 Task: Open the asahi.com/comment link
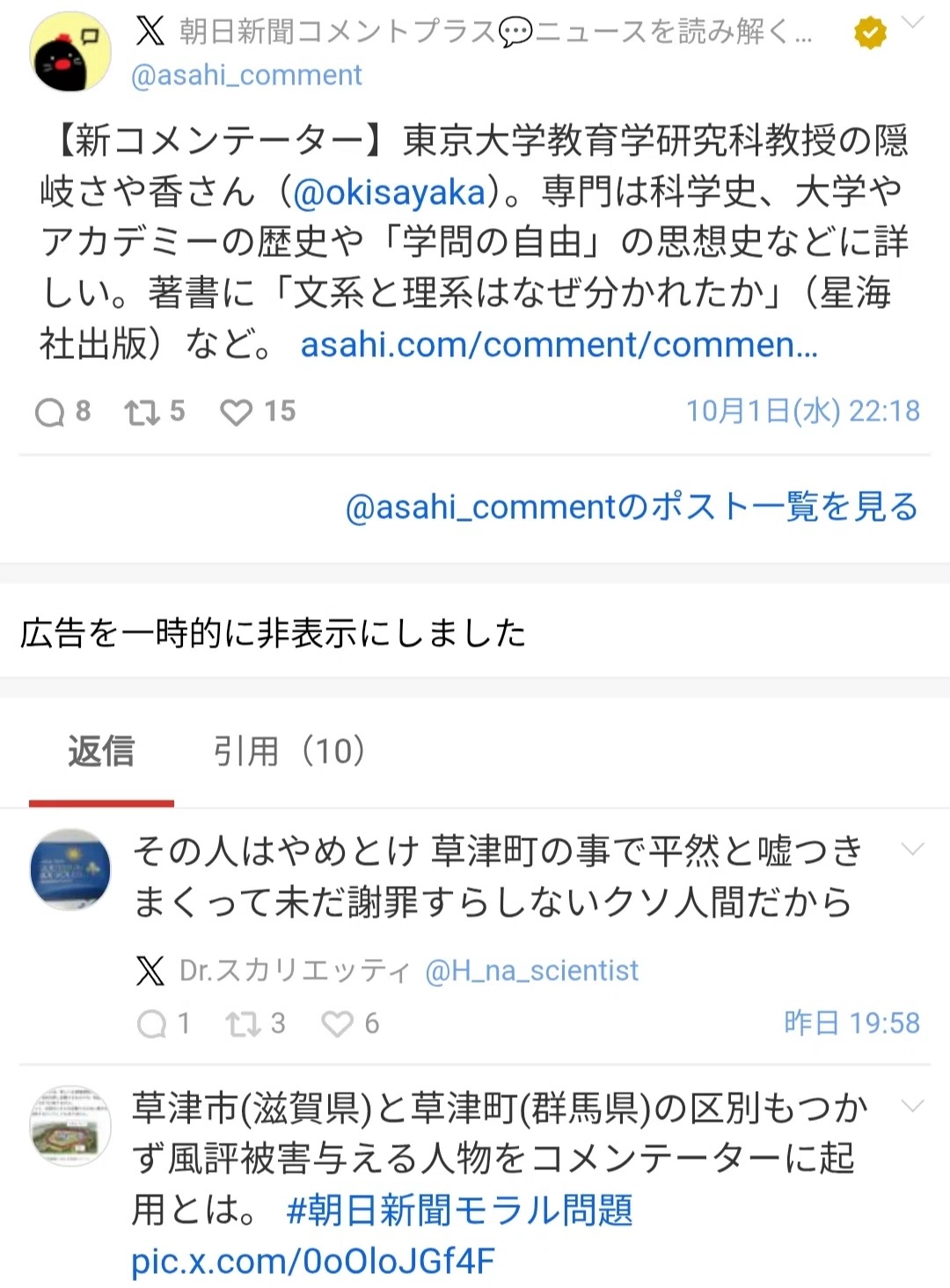(559, 345)
